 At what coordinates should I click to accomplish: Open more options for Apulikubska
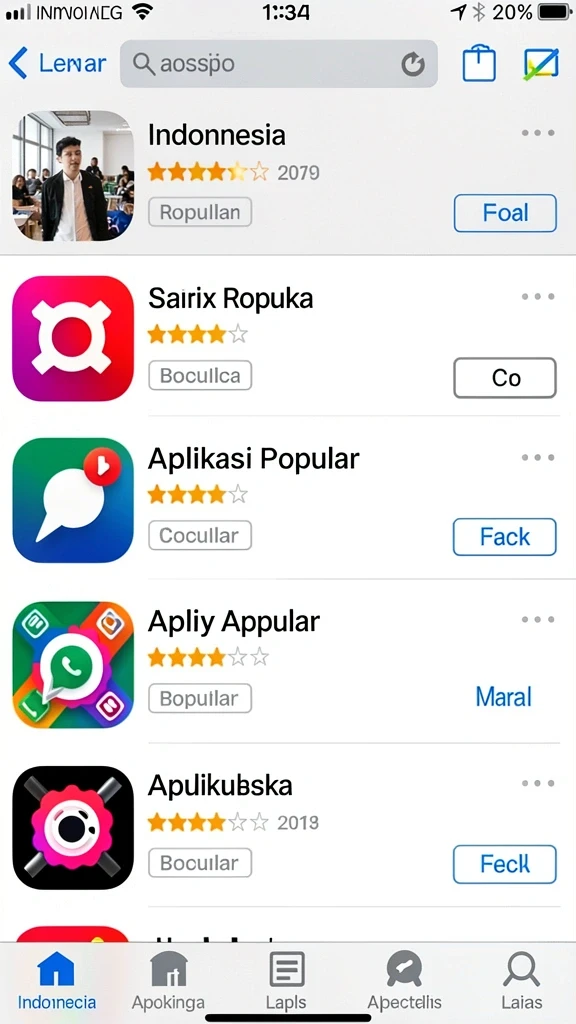538,783
